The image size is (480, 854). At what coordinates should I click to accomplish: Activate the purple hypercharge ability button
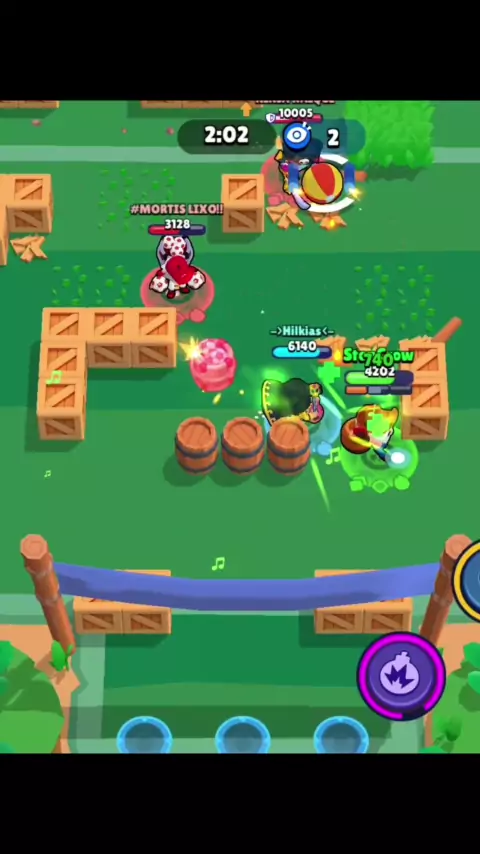coord(402,676)
